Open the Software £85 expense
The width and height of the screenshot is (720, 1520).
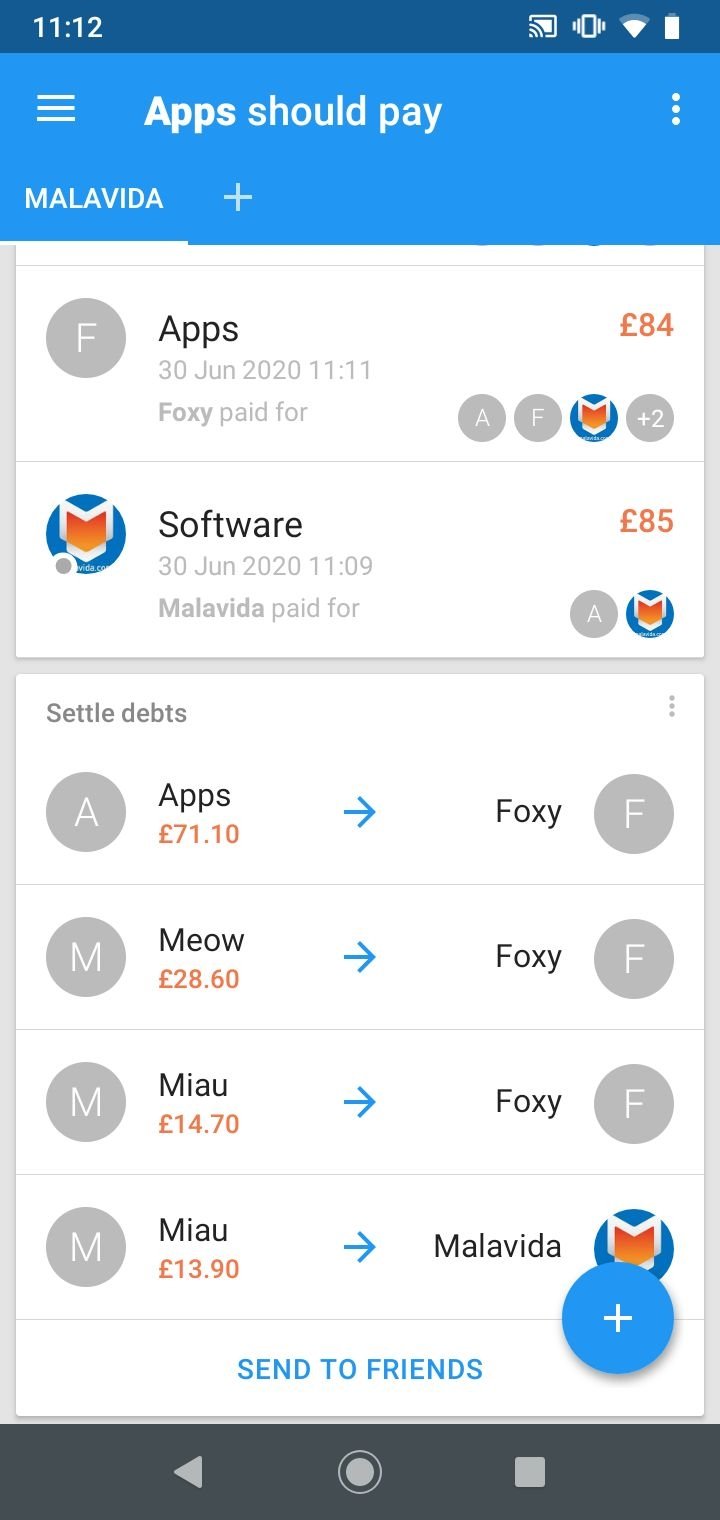pos(360,560)
